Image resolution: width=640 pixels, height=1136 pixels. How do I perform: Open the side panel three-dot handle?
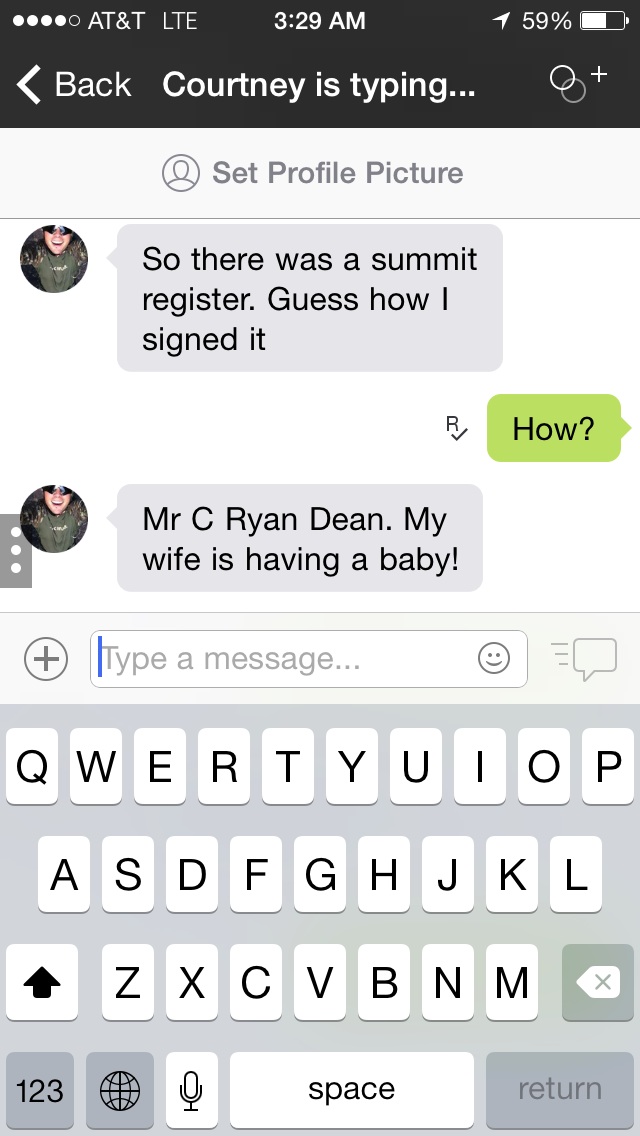point(15,550)
